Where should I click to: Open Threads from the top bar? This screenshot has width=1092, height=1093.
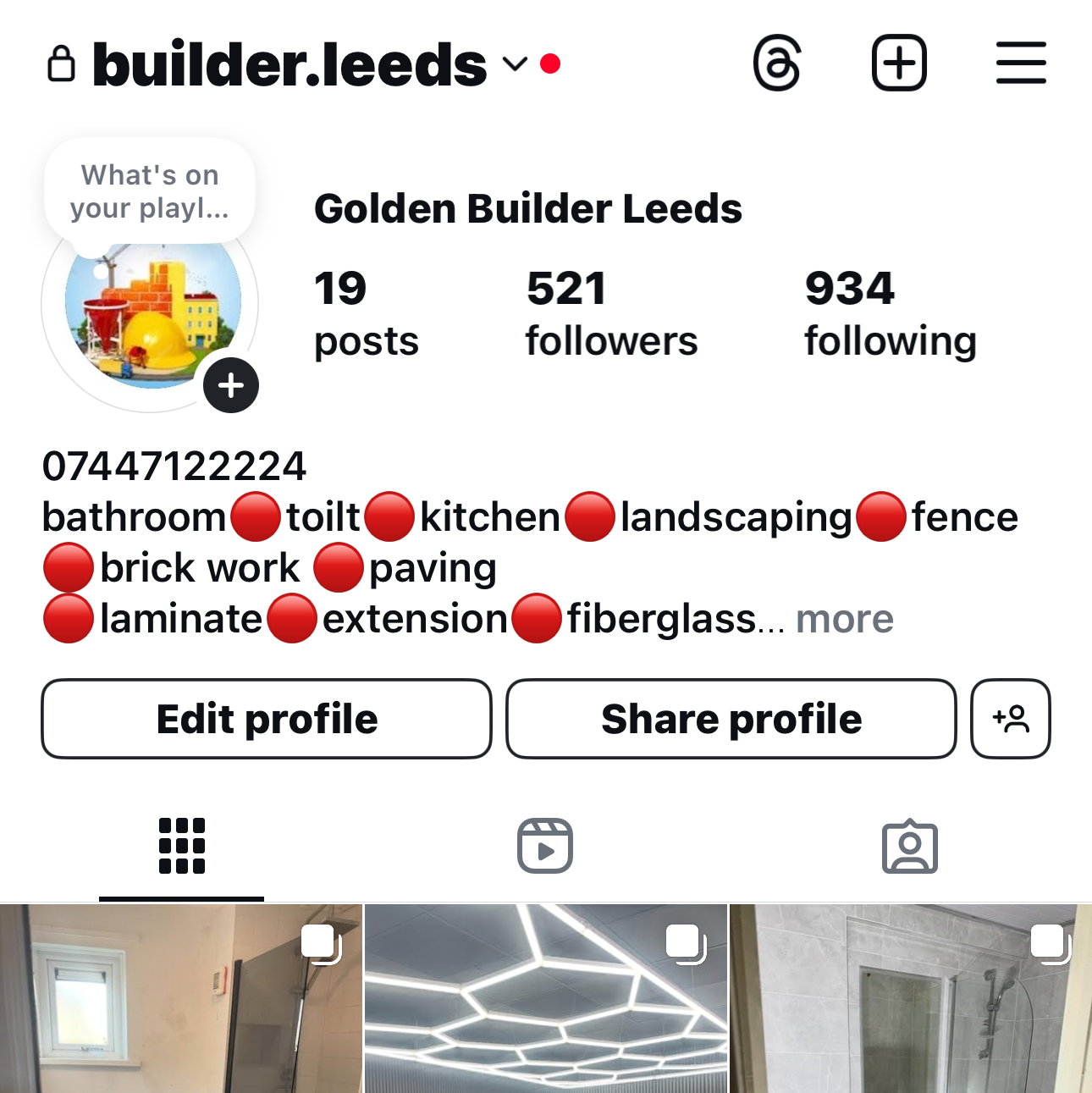[x=777, y=63]
